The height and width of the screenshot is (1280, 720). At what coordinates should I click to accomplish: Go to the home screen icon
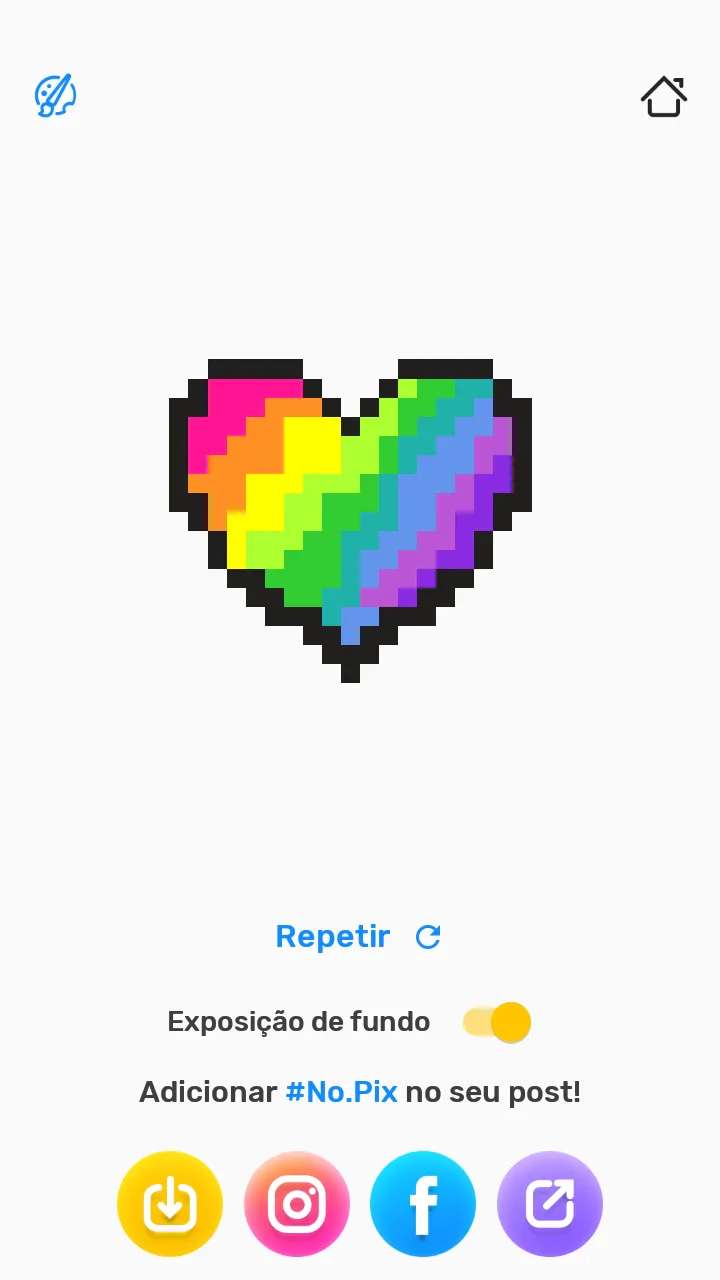coord(664,97)
